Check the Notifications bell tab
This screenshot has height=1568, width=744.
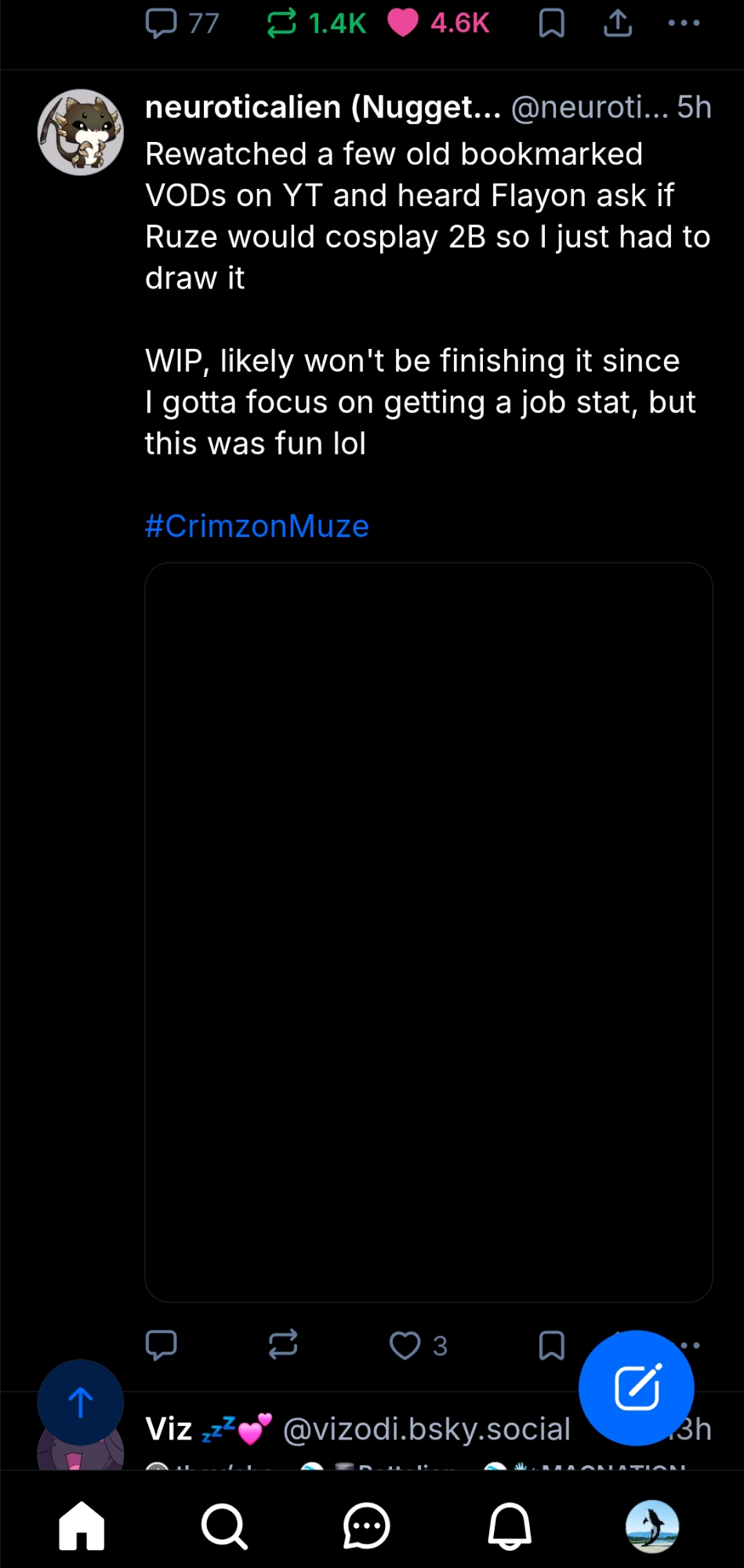click(x=510, y=1526)
